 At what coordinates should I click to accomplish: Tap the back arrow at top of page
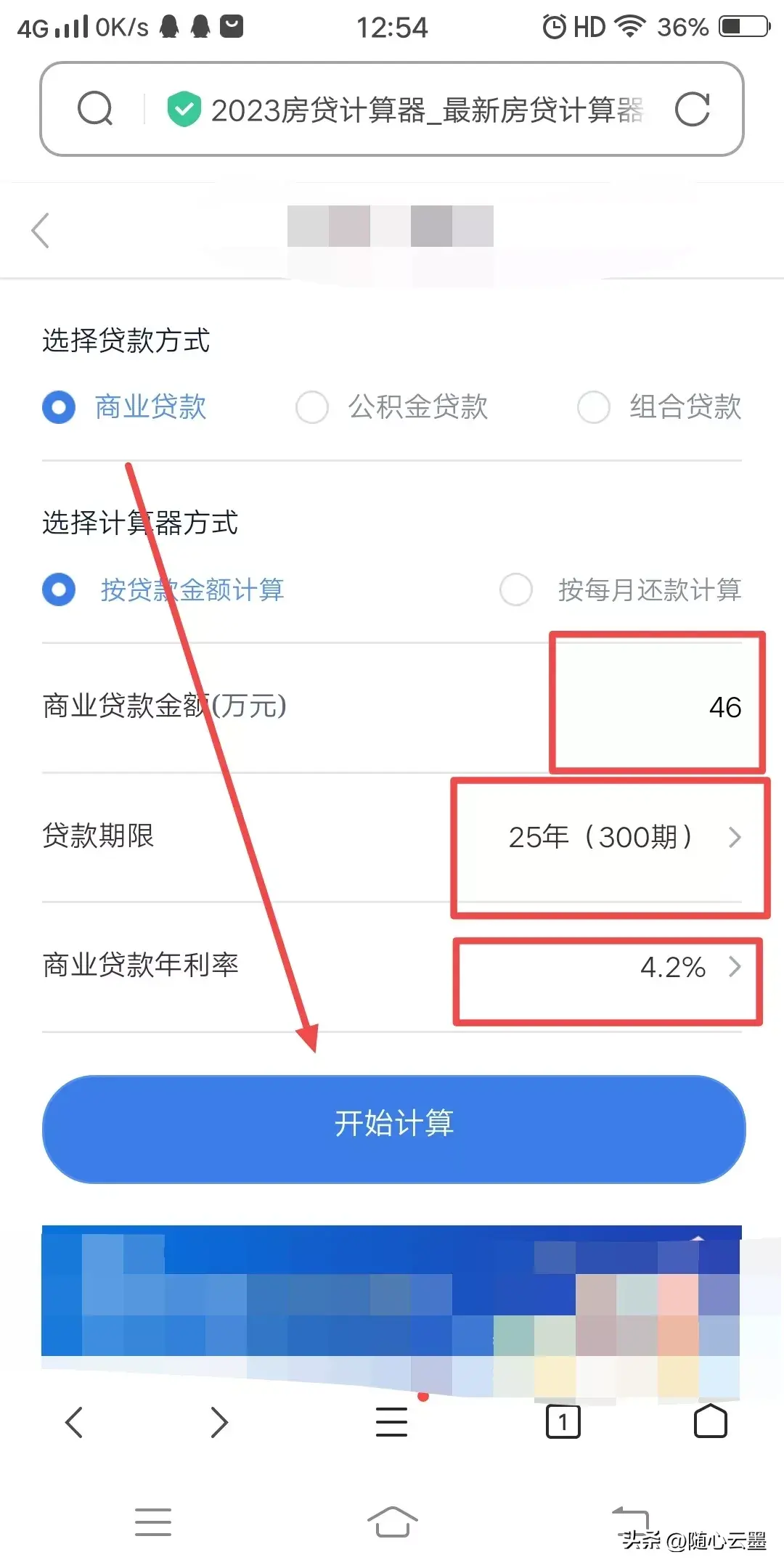41,229
